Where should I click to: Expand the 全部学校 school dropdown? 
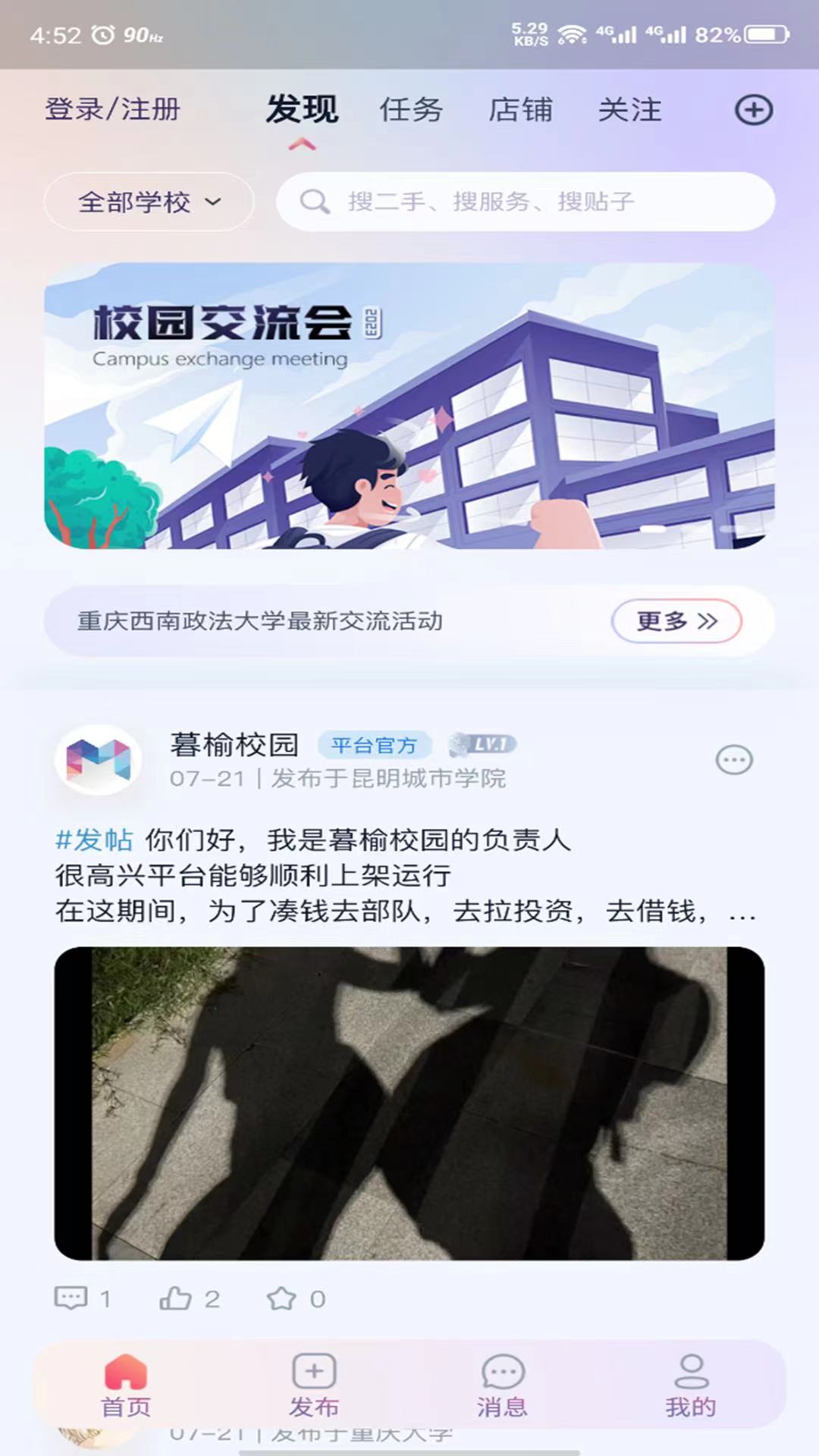(x=149, y=202)
